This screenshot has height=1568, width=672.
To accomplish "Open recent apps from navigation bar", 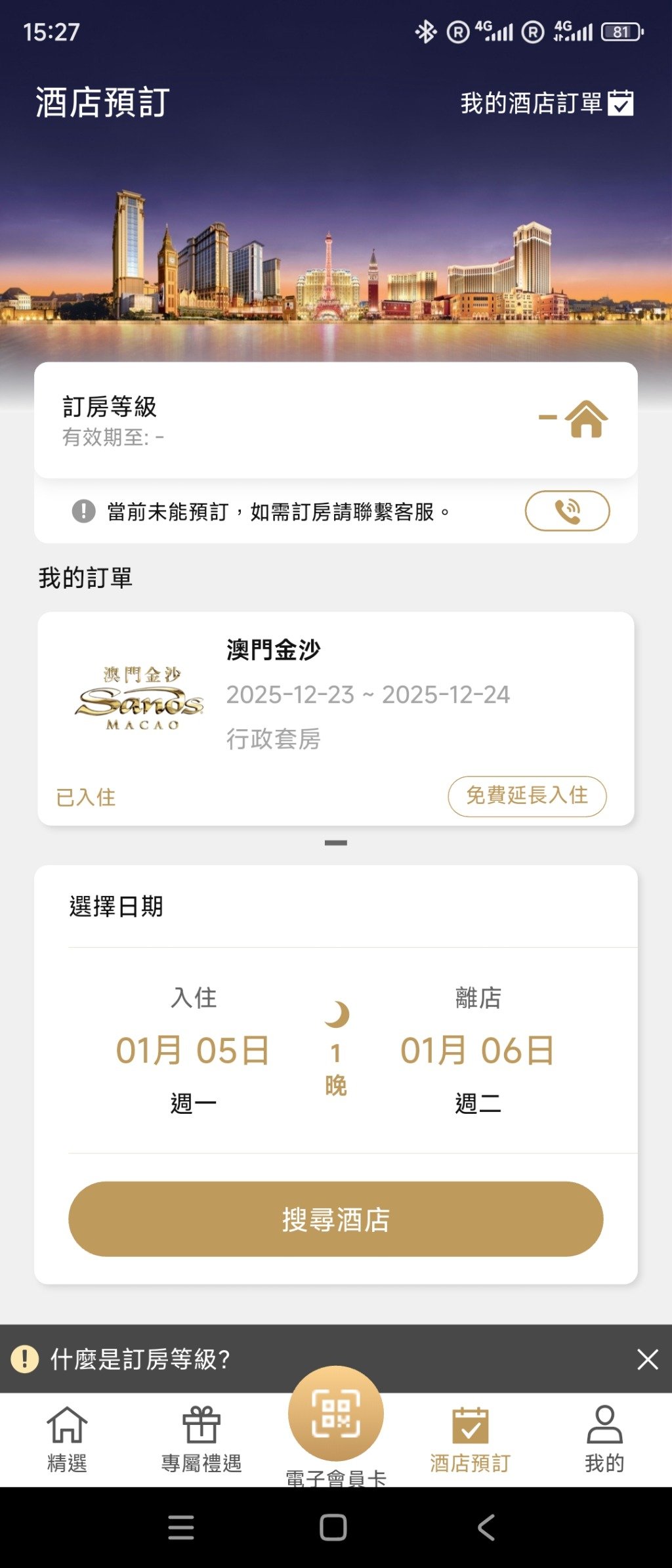I will (x=181, y=1527).
